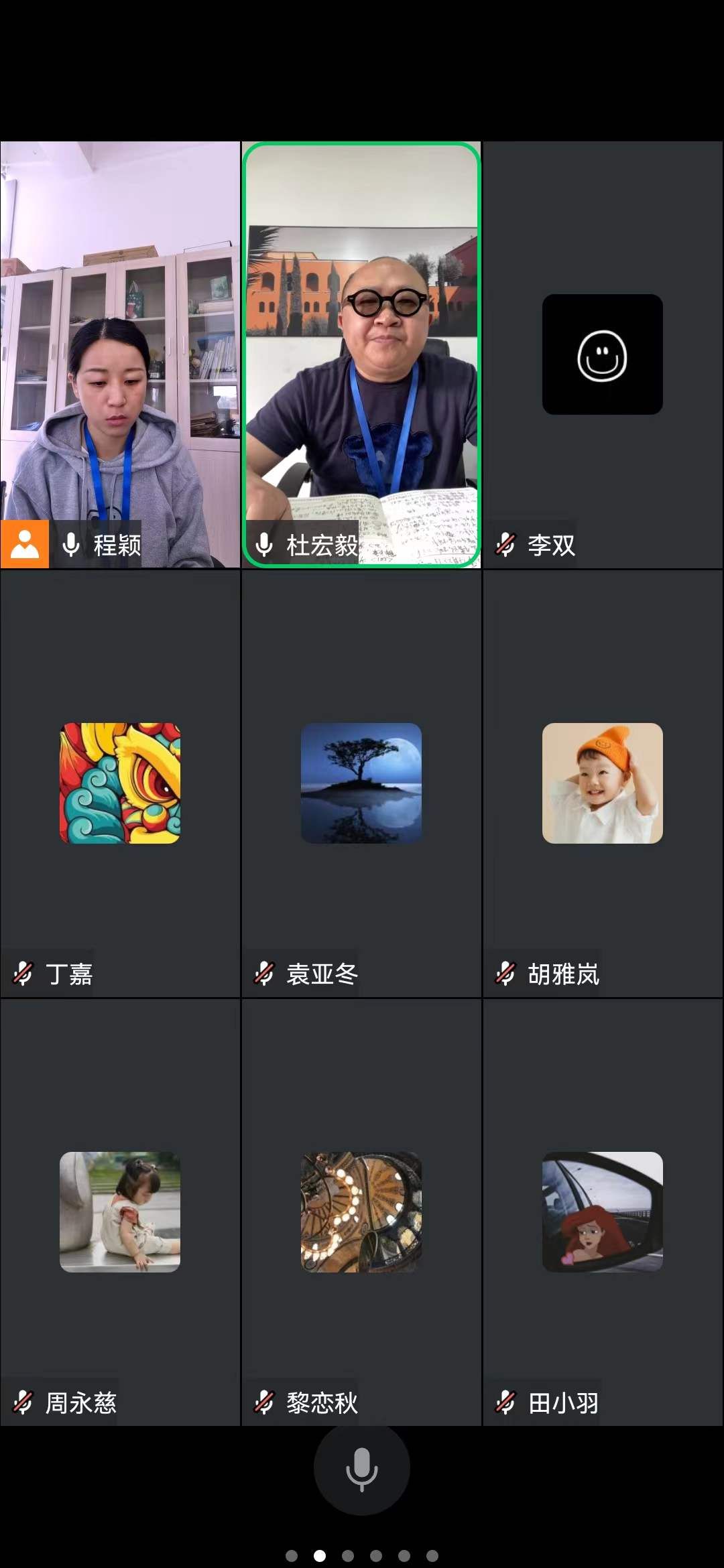This screenshot has width=724, height=1568.
Task: Open 李双's participant tile
Action: click(x=602, y=354)
